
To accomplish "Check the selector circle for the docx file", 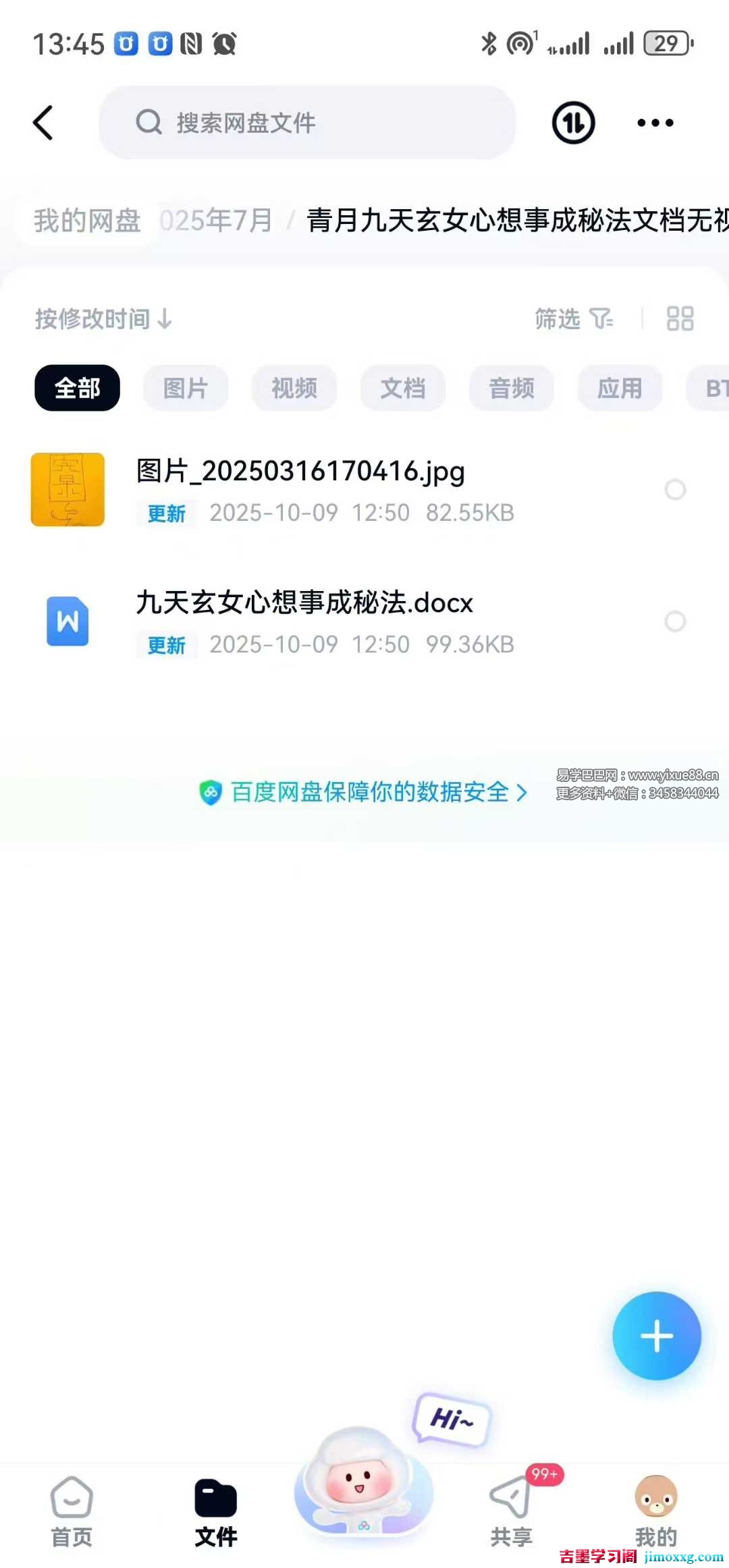I will point(675,621).
